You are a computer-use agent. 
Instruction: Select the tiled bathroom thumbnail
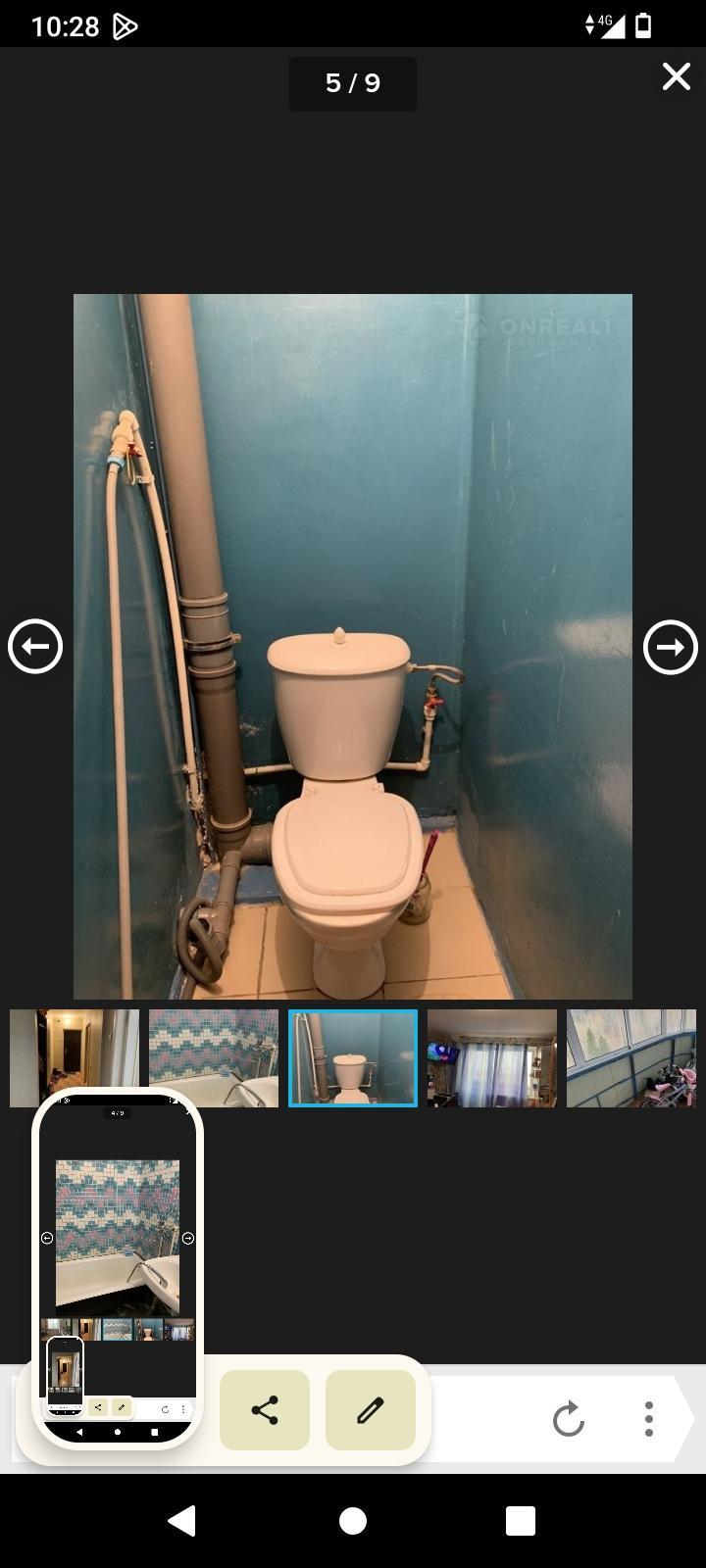214,1057
